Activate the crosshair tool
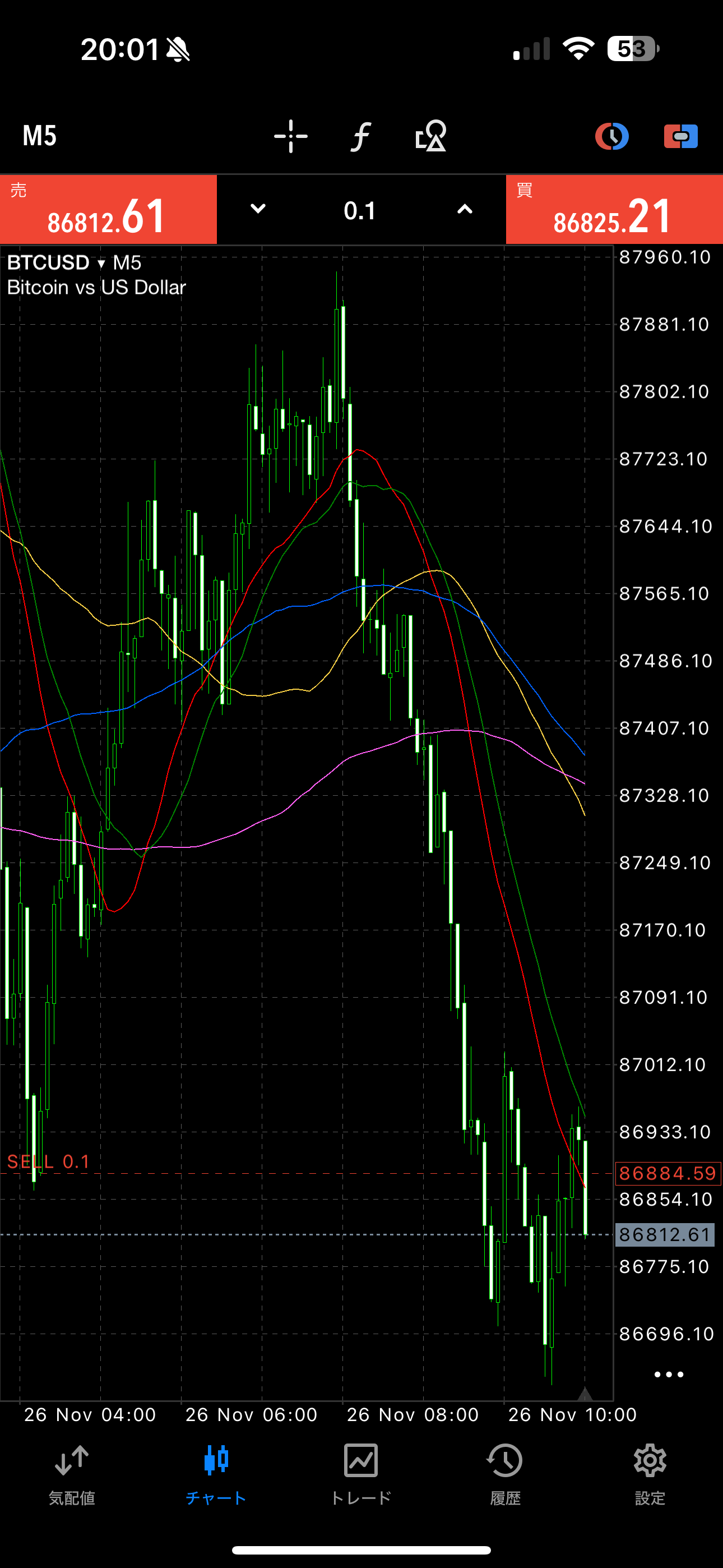 (291, 136)
